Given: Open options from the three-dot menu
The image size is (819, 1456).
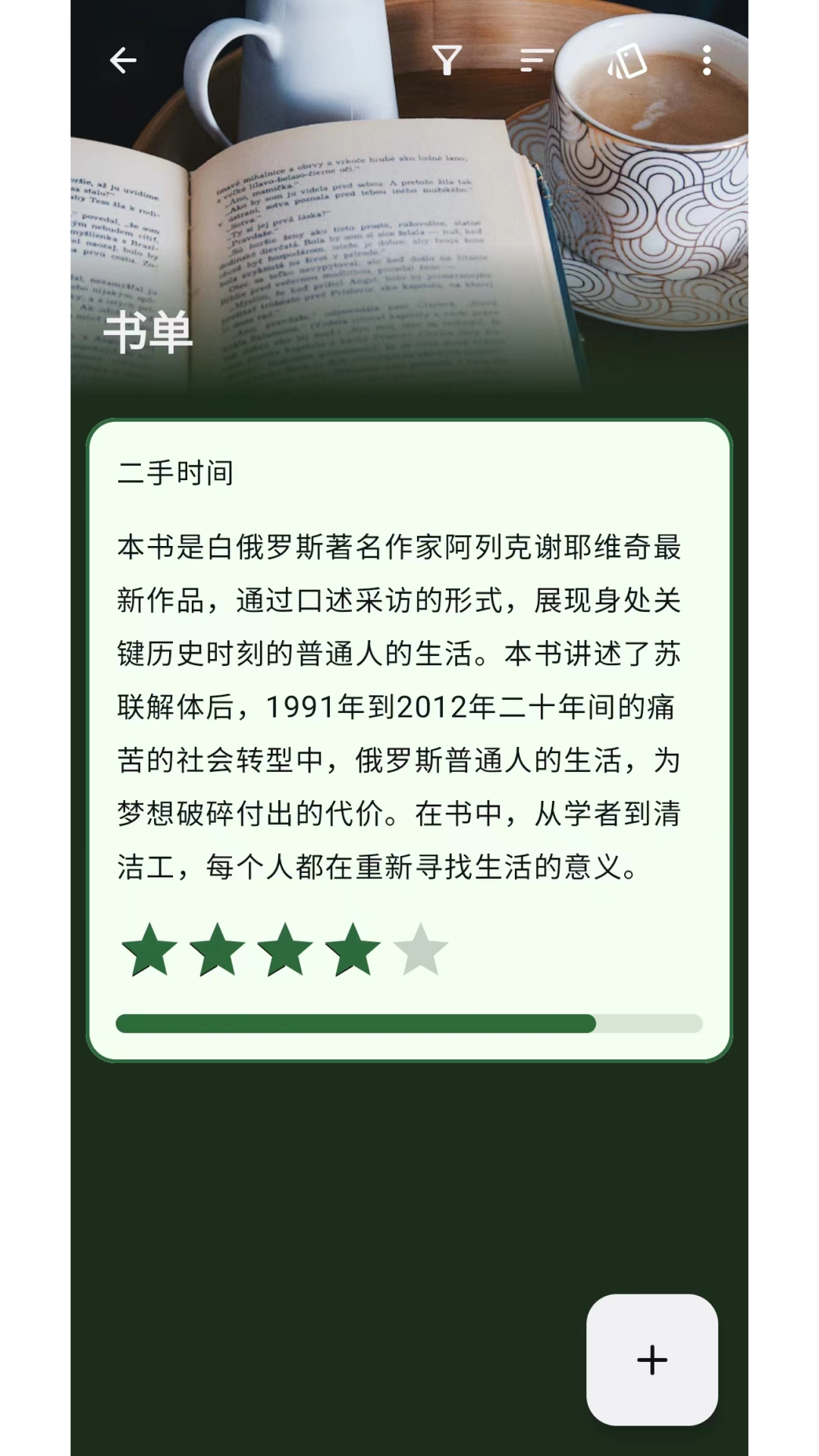Looking at the screenshot, I should coord(707,60).
